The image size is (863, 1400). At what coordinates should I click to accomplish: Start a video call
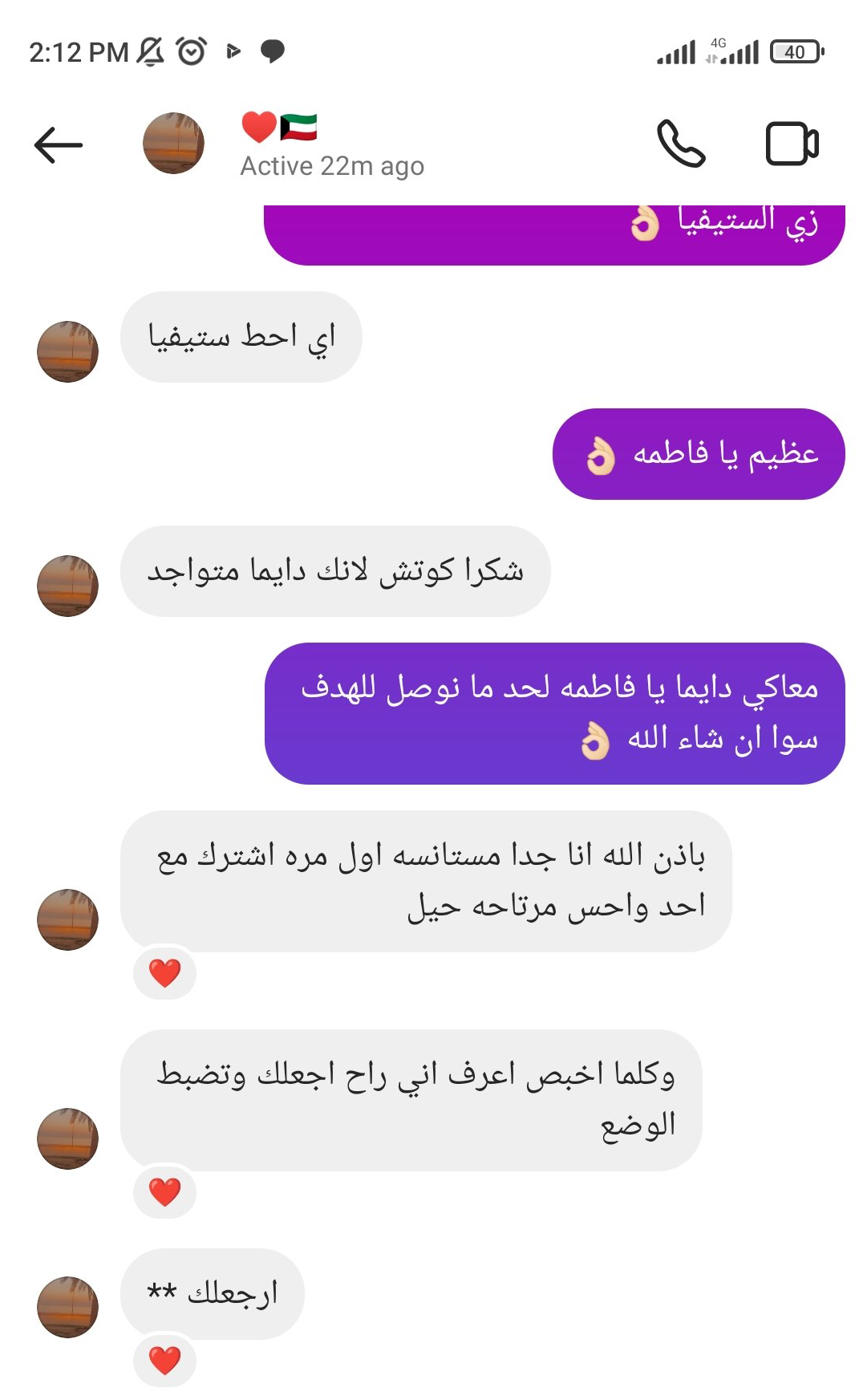[x=791, y=144]
